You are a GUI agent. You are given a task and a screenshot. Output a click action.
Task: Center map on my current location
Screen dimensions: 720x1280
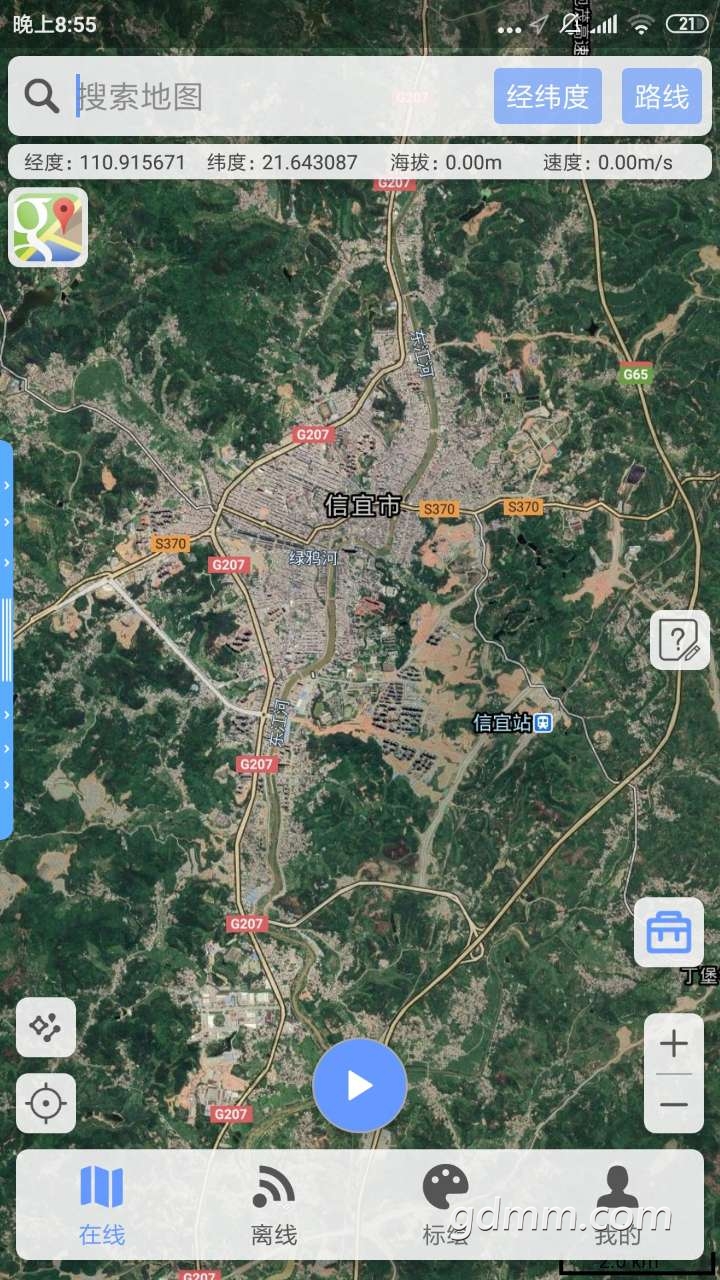click(x=46, y=1103)
